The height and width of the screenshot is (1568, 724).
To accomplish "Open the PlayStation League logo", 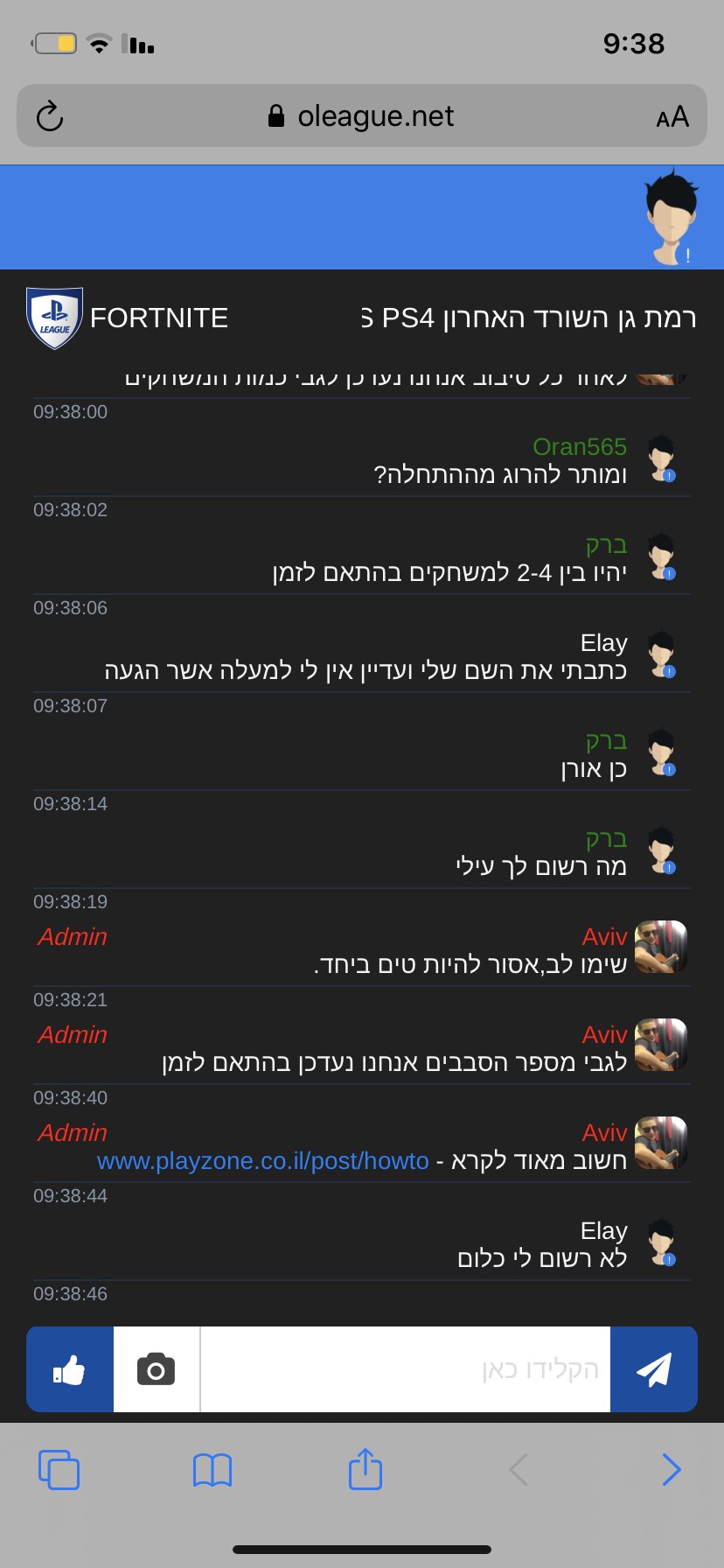I will tap(54, 318).
